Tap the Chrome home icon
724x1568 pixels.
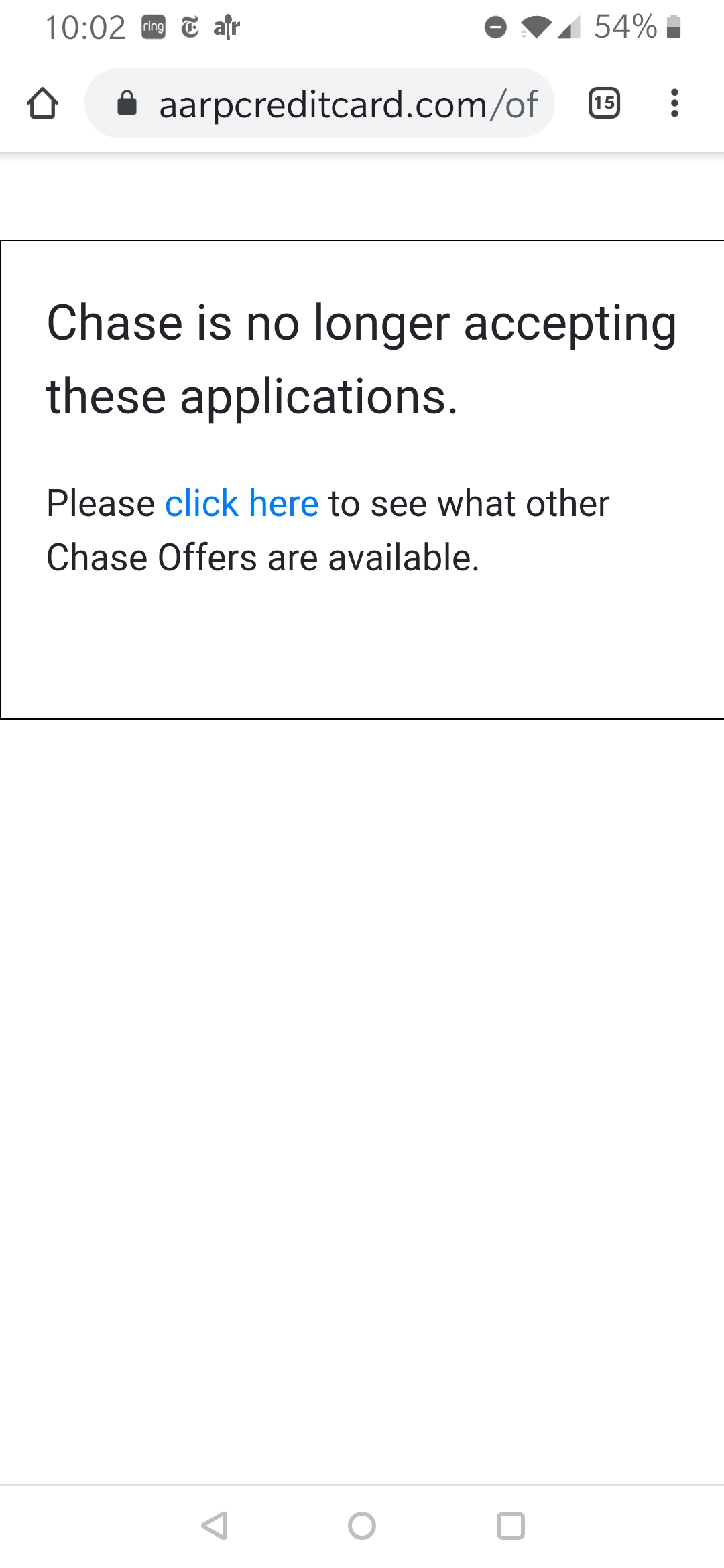42,103
